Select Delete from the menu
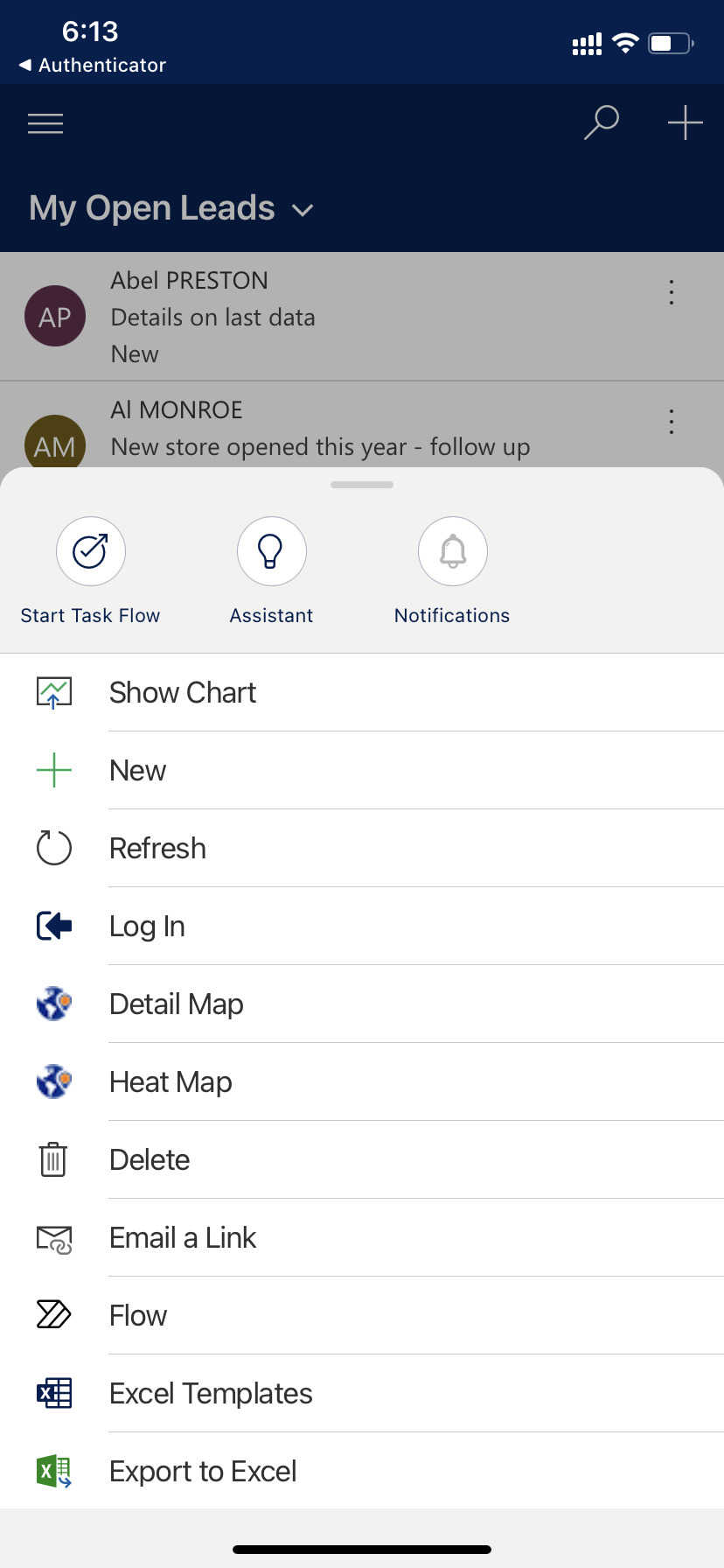The height and width of the screenshot is (1568, 724). tap(150, 1160)
